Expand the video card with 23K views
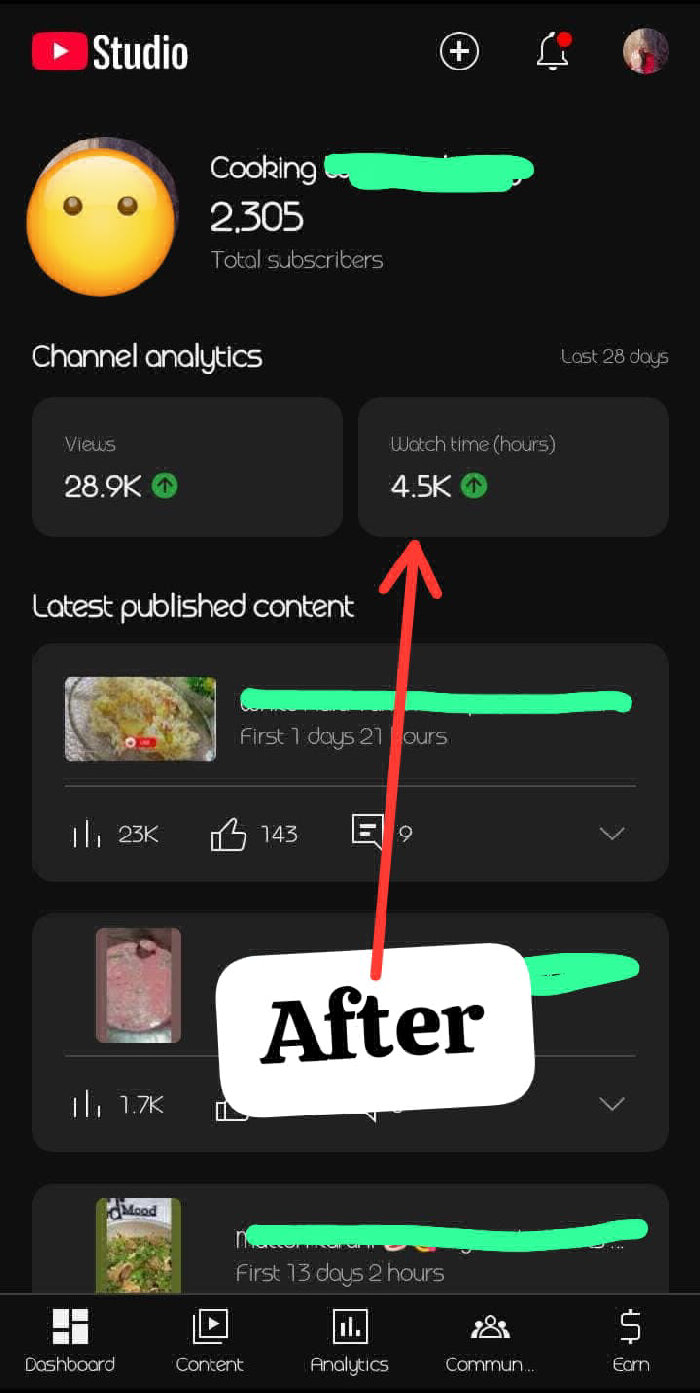This screenshot has height=1393, width=700. point(611,834)
